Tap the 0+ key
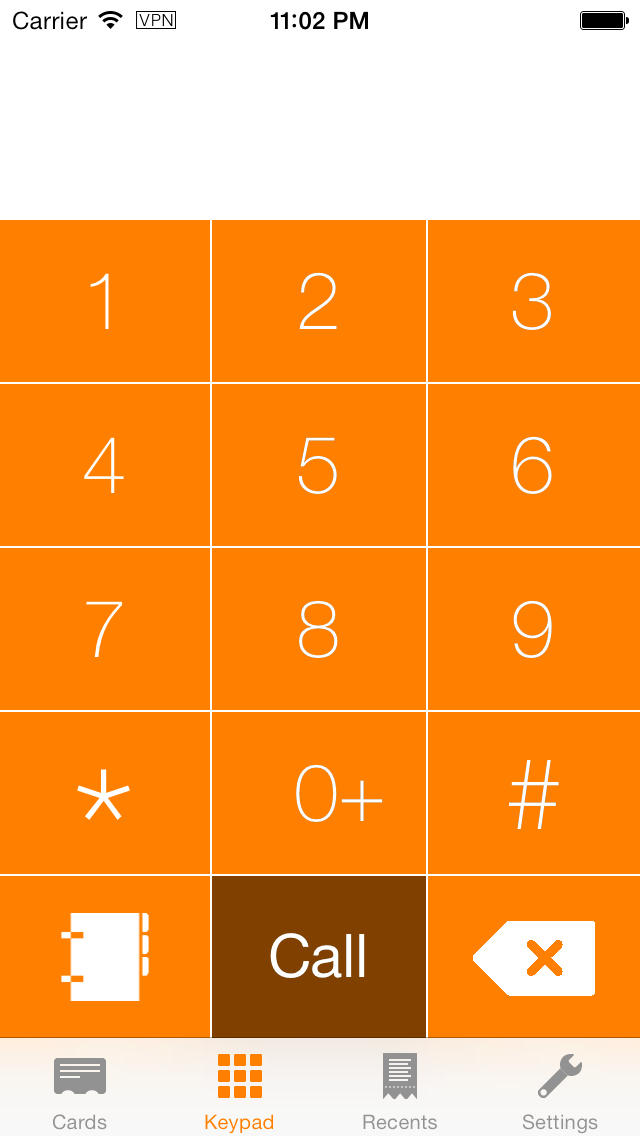The height and width of the screenshot is (1136, 640). click(319, 793)
